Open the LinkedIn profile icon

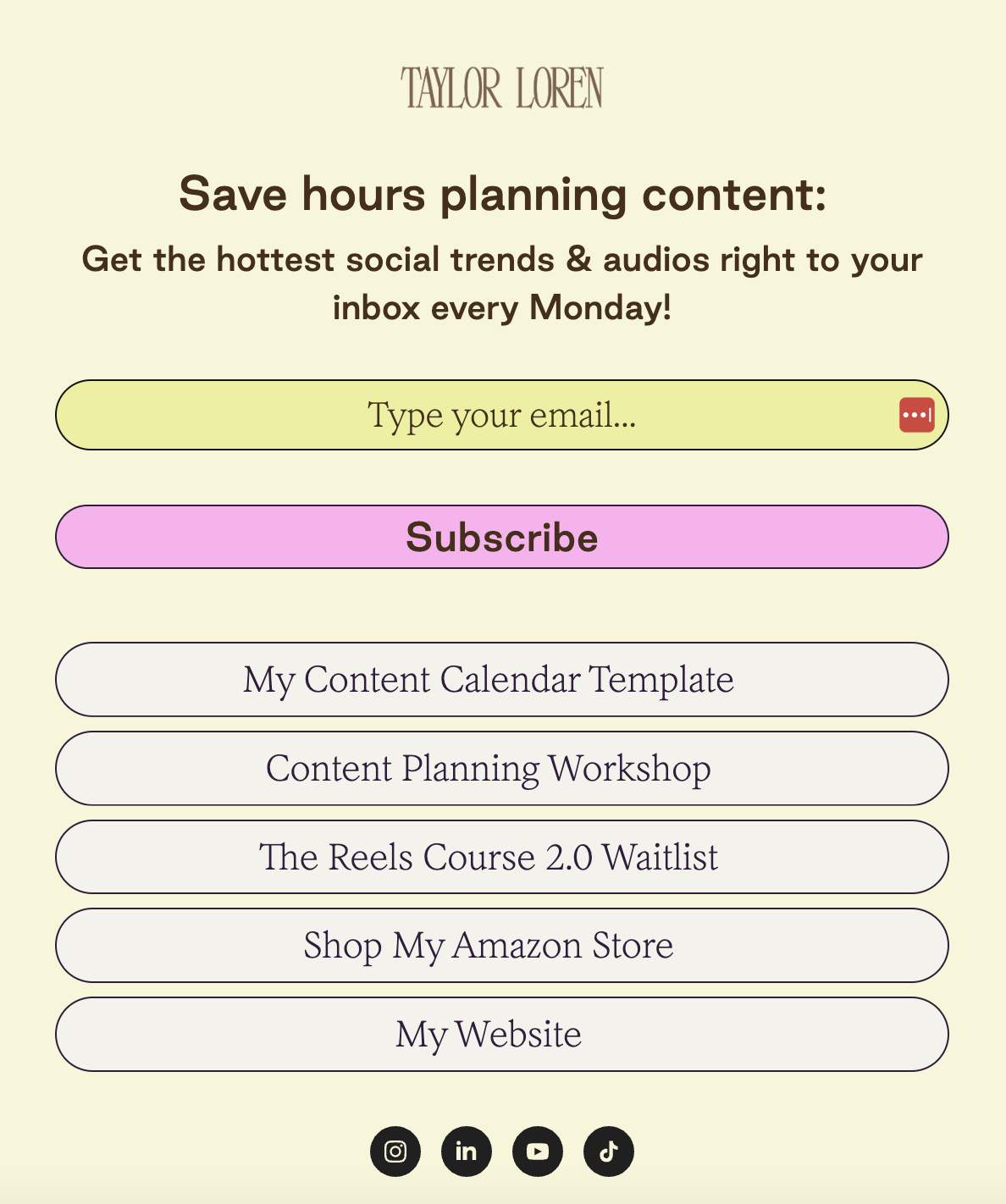(467, 1152)
